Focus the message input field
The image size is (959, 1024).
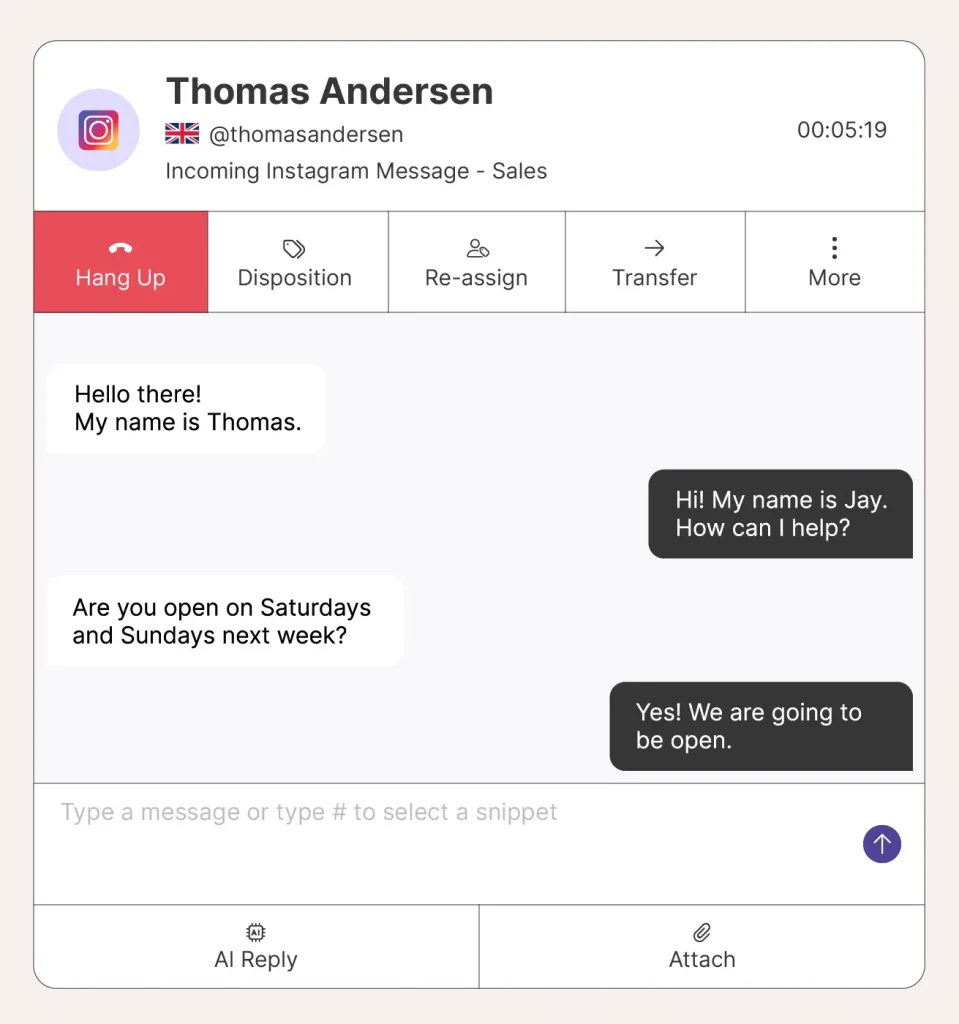point(440,830)
